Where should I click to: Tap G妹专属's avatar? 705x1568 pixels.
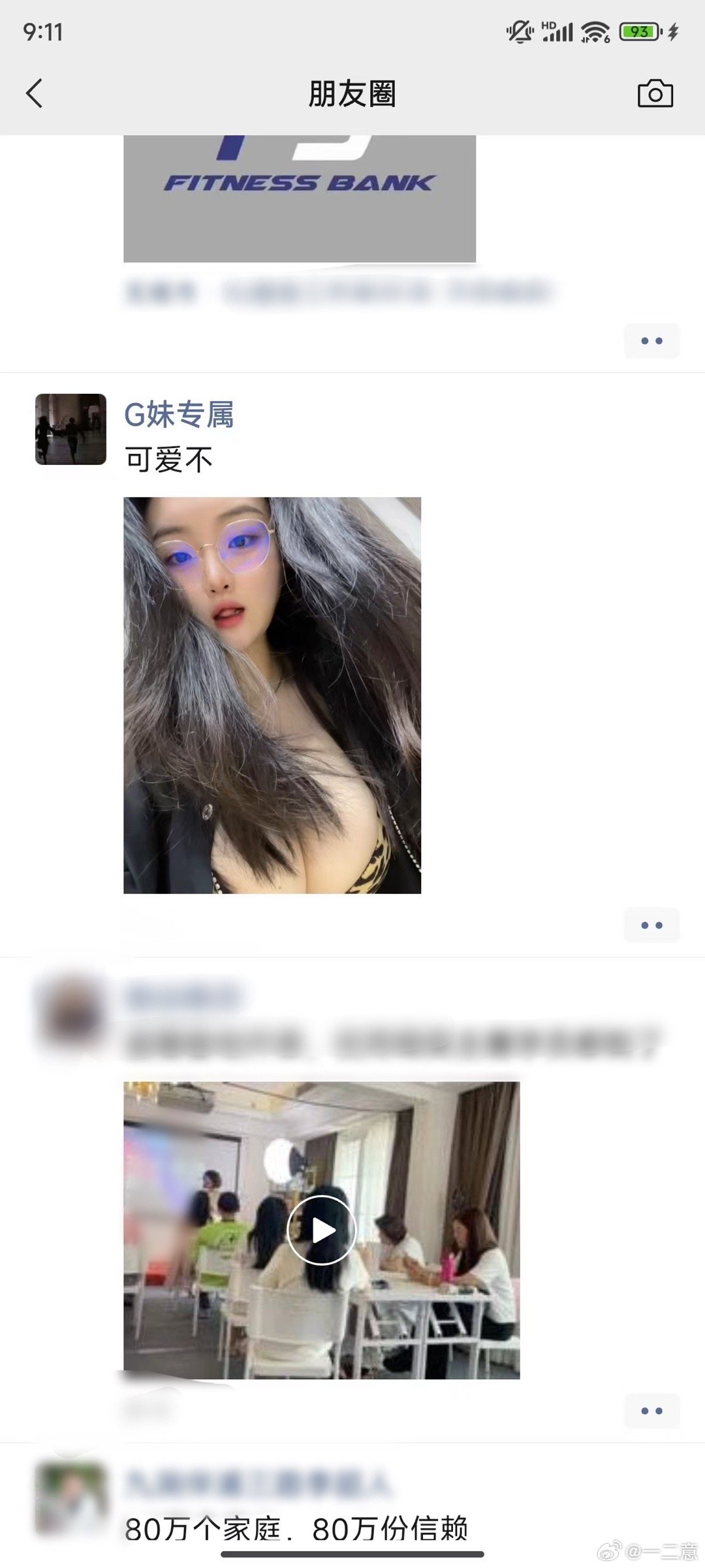tap(70, 429)
